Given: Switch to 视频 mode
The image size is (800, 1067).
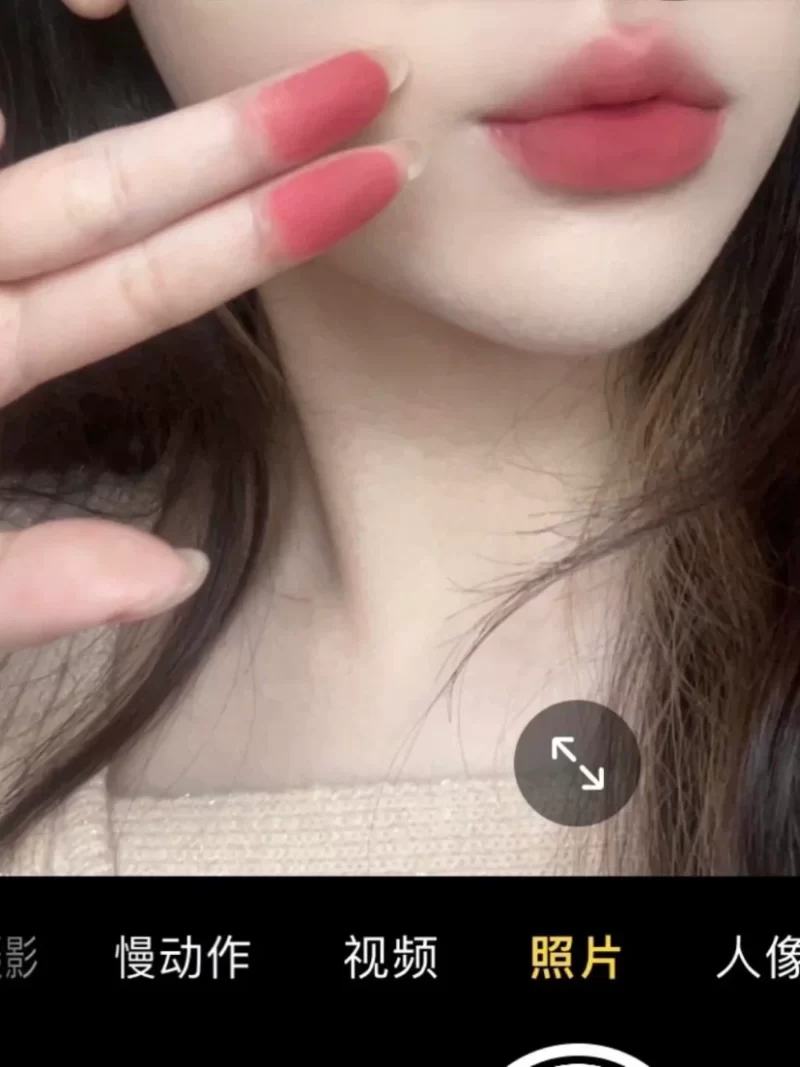Looking at the screenshot, I should (x=390, y=958).
